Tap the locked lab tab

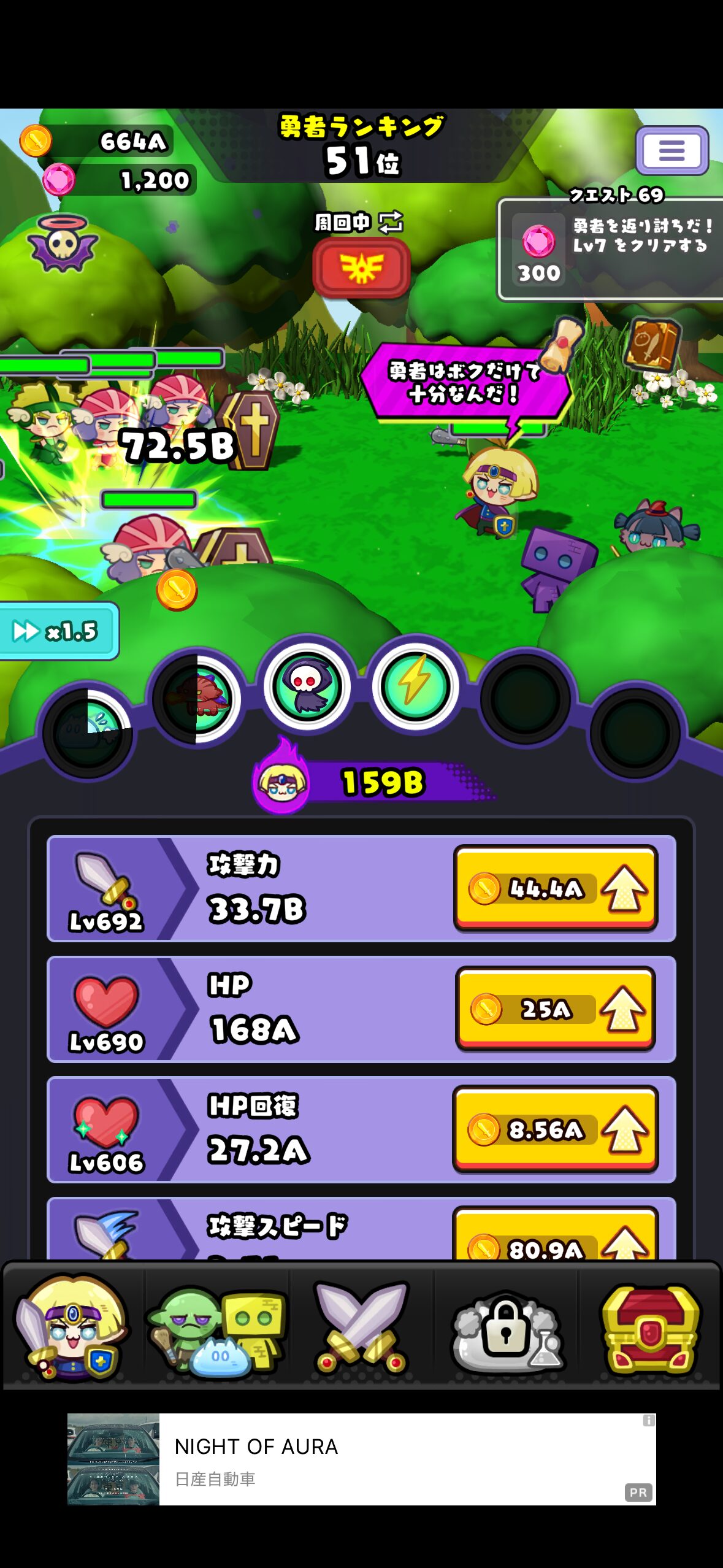tap(506, 1328)
